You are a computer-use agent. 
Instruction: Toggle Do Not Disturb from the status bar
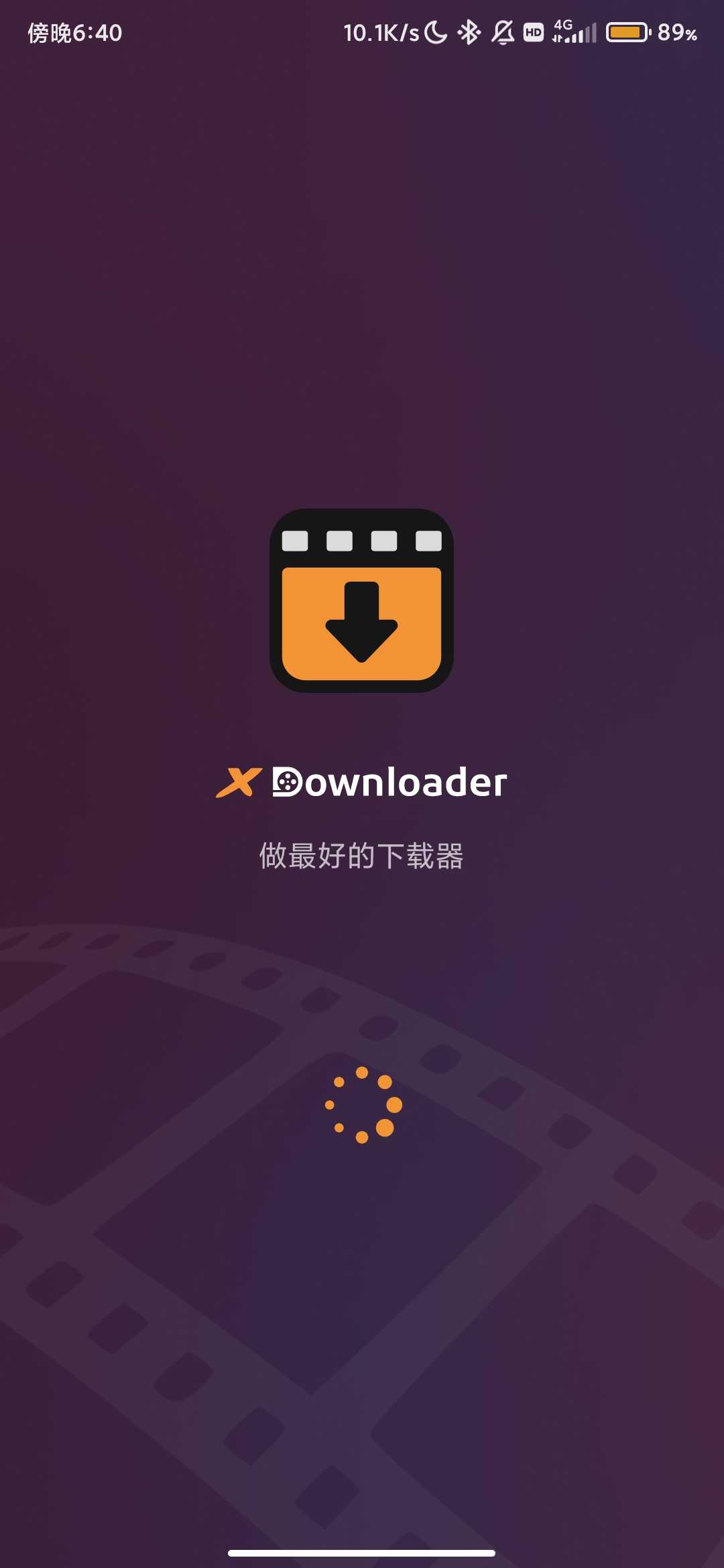pos(434,31)
